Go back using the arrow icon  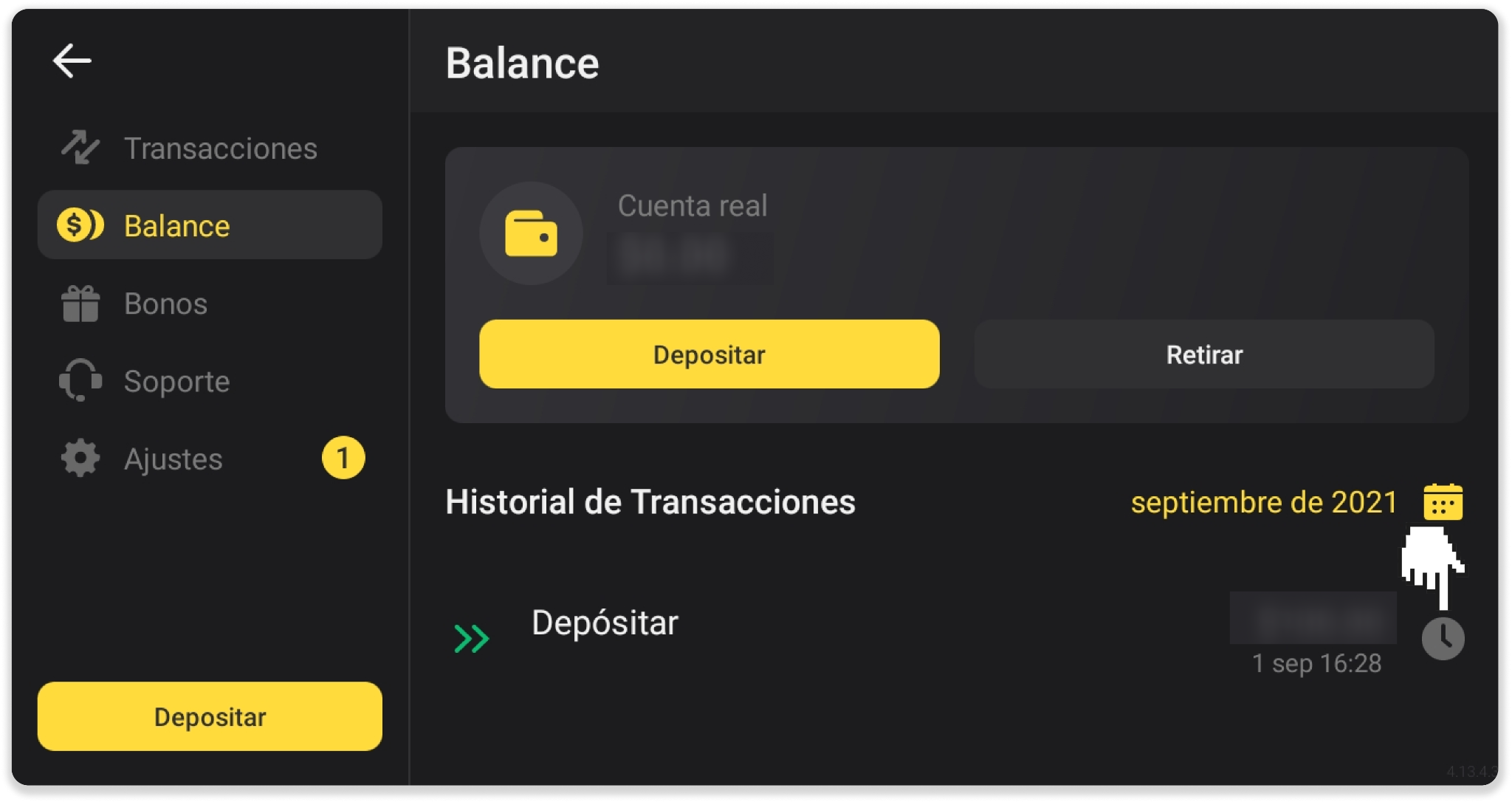point(72,61)
